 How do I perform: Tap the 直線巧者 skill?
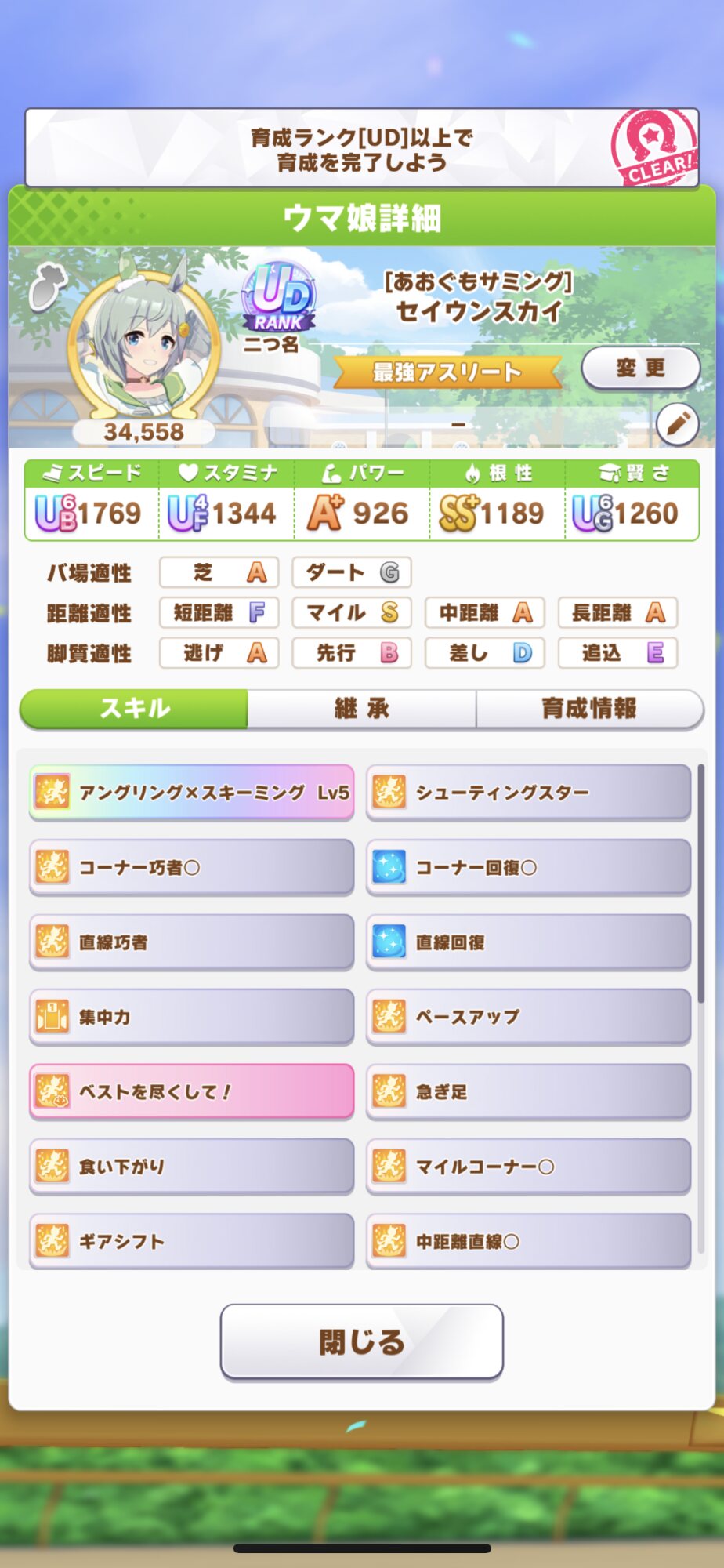click(192, 942)
